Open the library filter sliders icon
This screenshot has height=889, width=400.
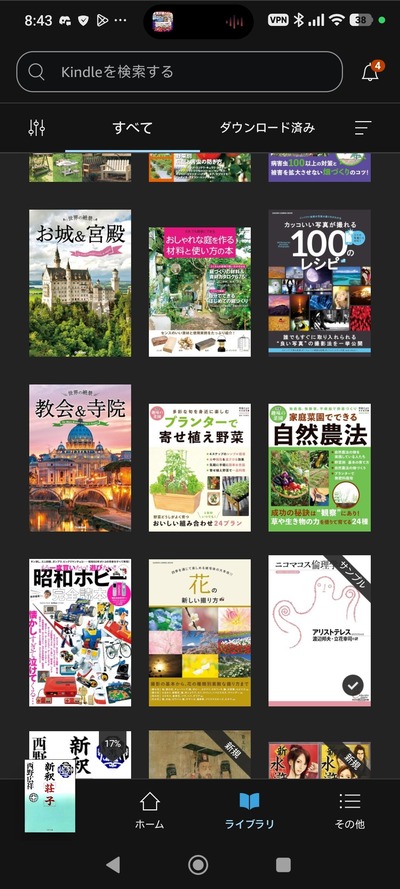pos(37,128)
